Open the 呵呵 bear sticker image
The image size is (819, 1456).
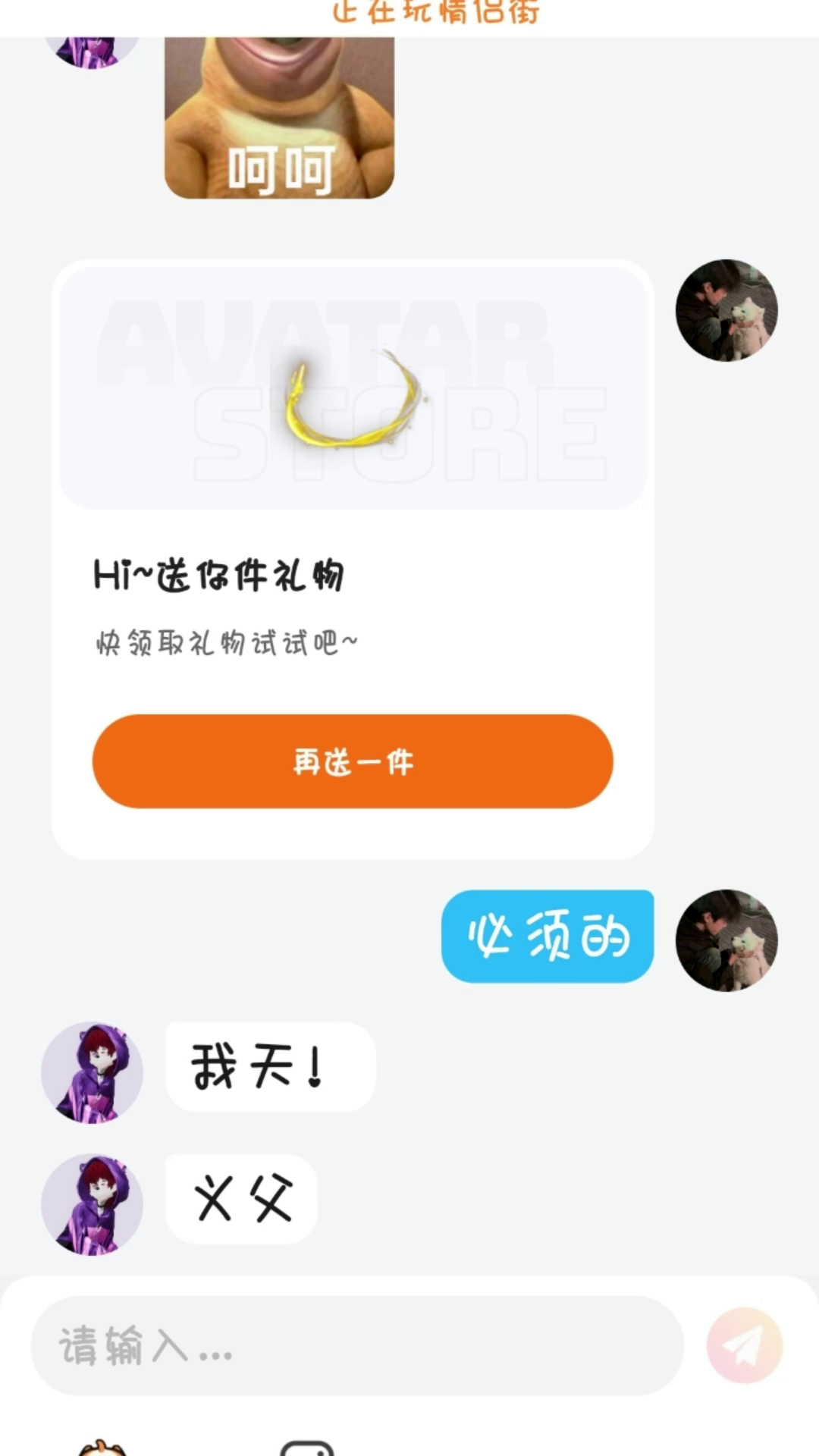click(279, 118)
